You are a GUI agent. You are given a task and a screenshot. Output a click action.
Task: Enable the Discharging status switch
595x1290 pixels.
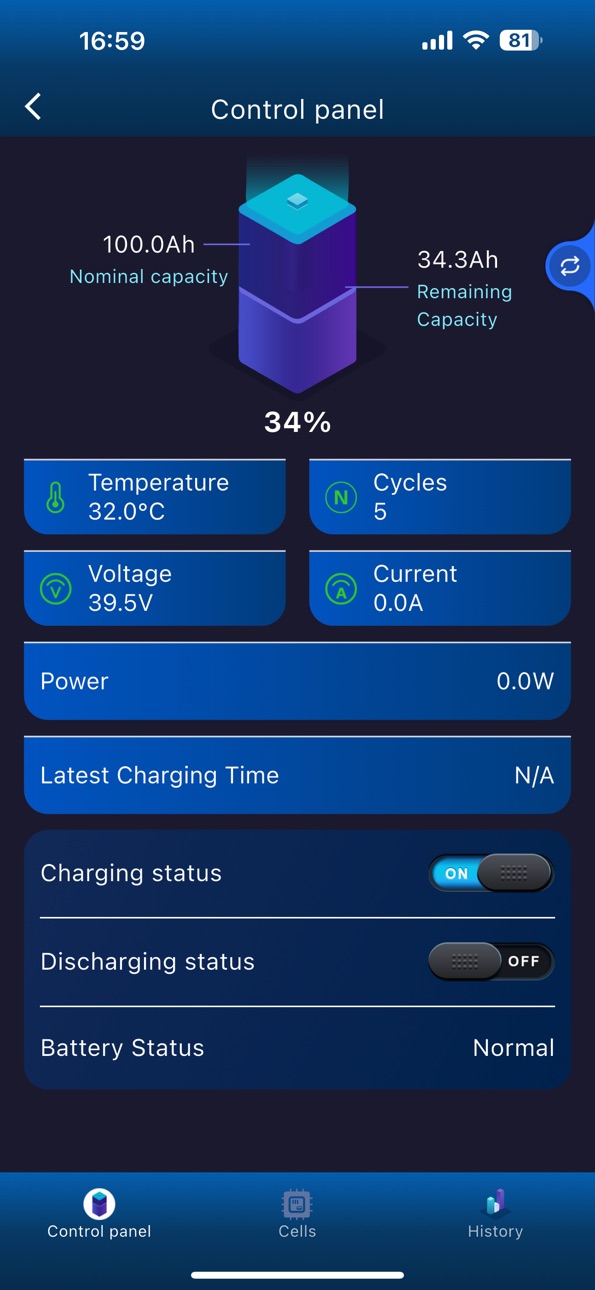[x=491, y=961]
